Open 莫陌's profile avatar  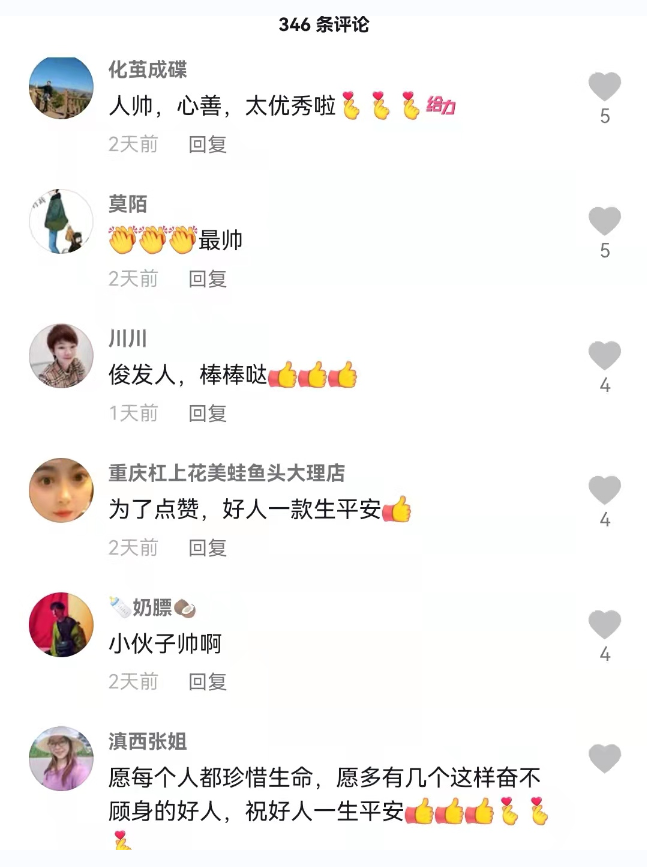coord(61,221)
